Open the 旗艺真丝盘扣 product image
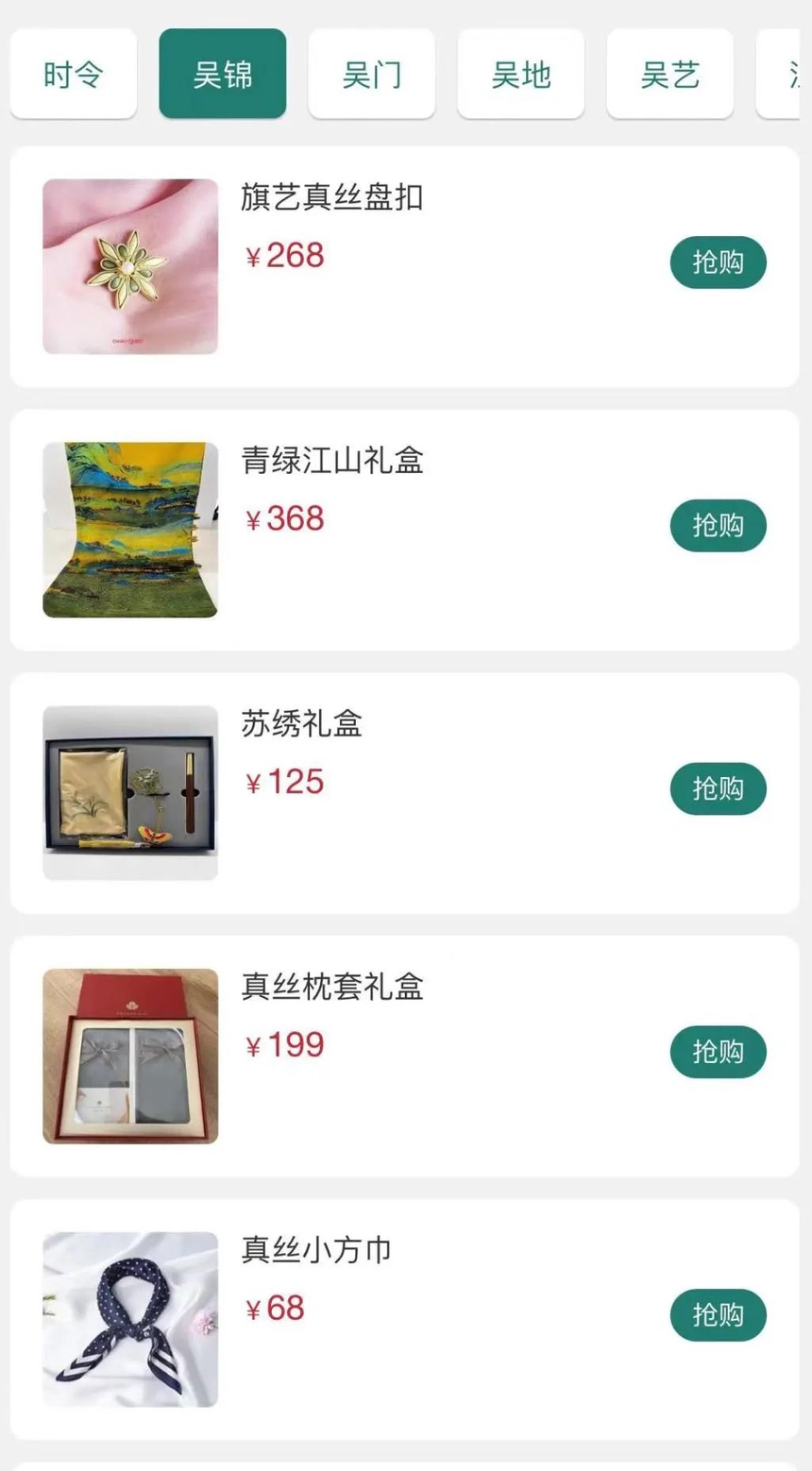Screen dimensions: 812x1471 pos(130,266)
